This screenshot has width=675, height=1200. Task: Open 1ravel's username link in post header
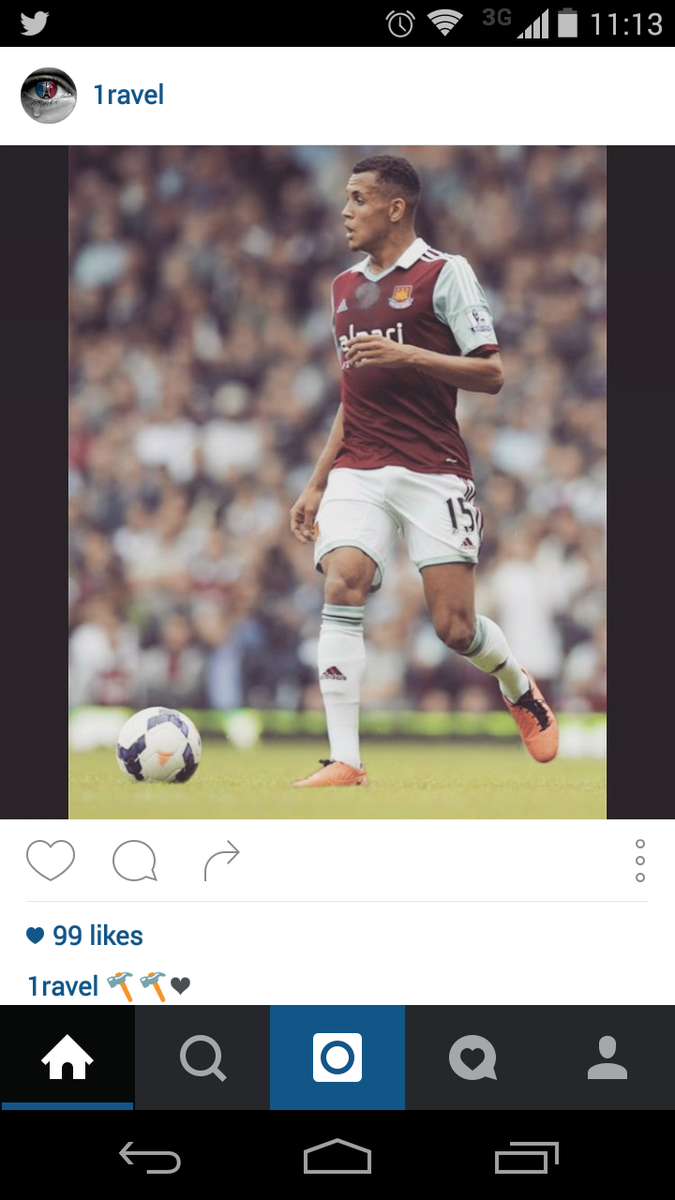(128, 96)
